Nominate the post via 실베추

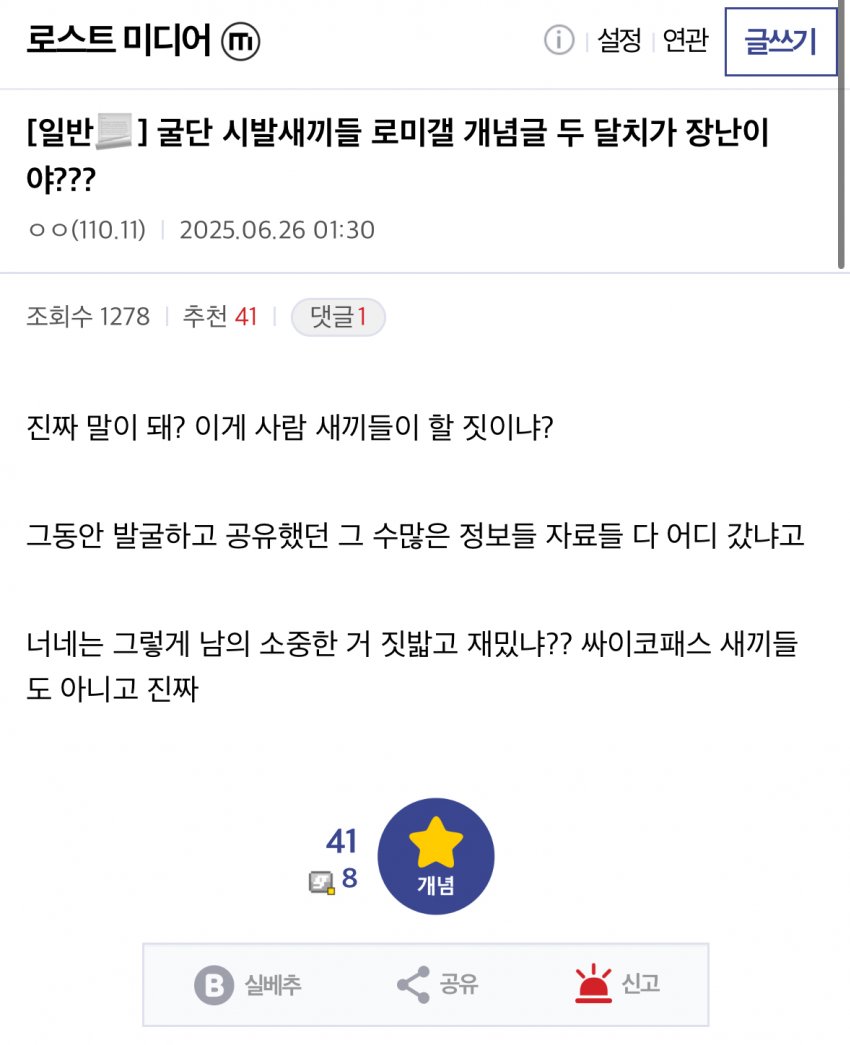[x=247, y=985]
